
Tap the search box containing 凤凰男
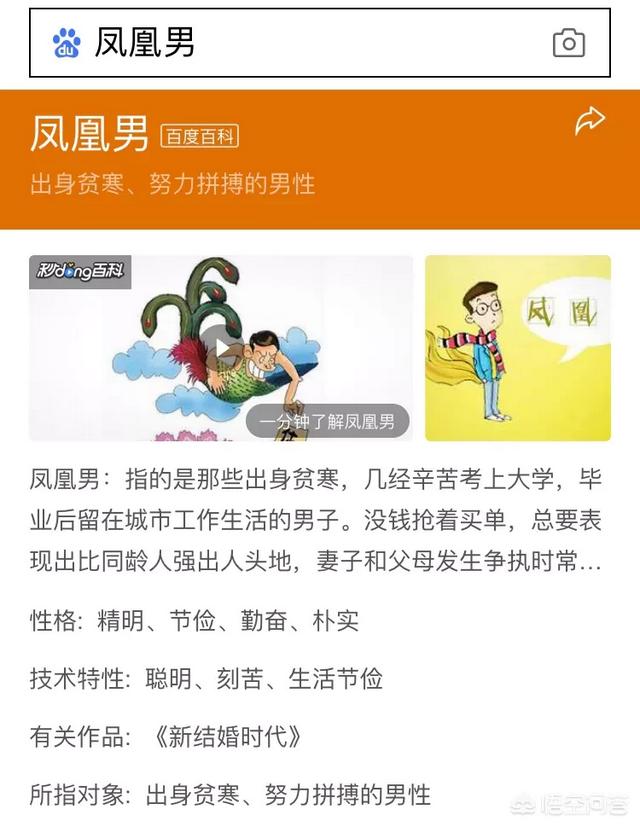[x=300, y=43]
